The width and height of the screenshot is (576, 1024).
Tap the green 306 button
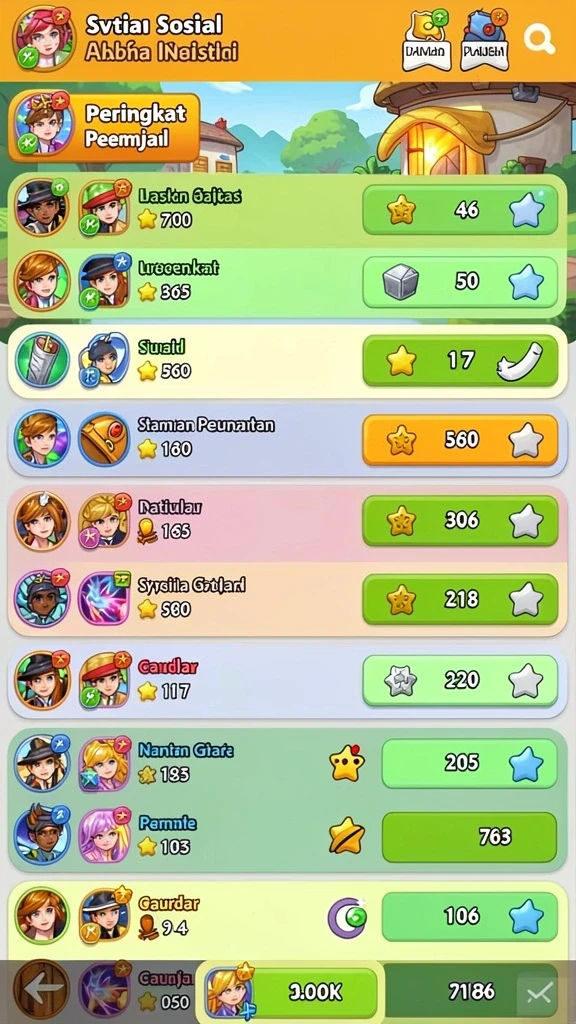(x=460, y=520)
